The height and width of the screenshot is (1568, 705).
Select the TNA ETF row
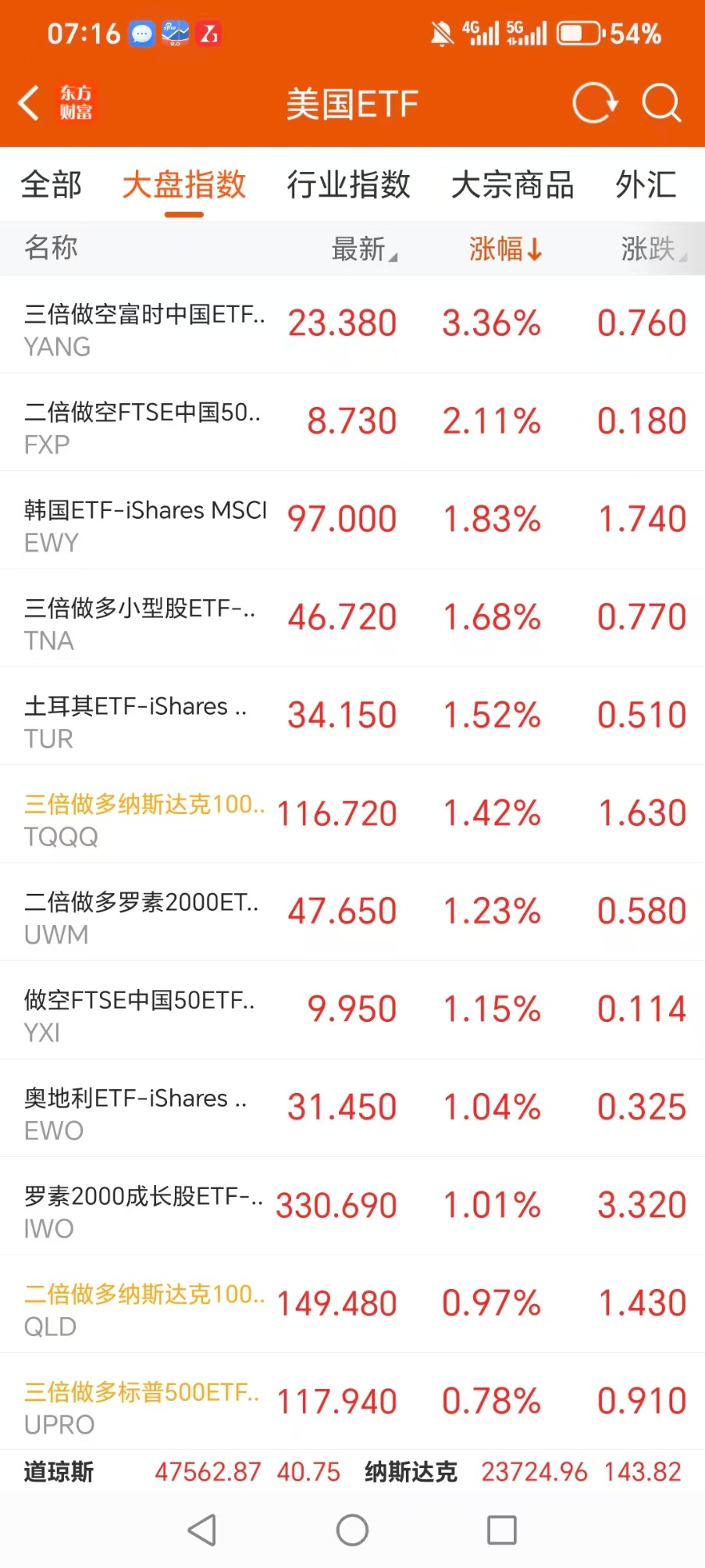(352, 618)
